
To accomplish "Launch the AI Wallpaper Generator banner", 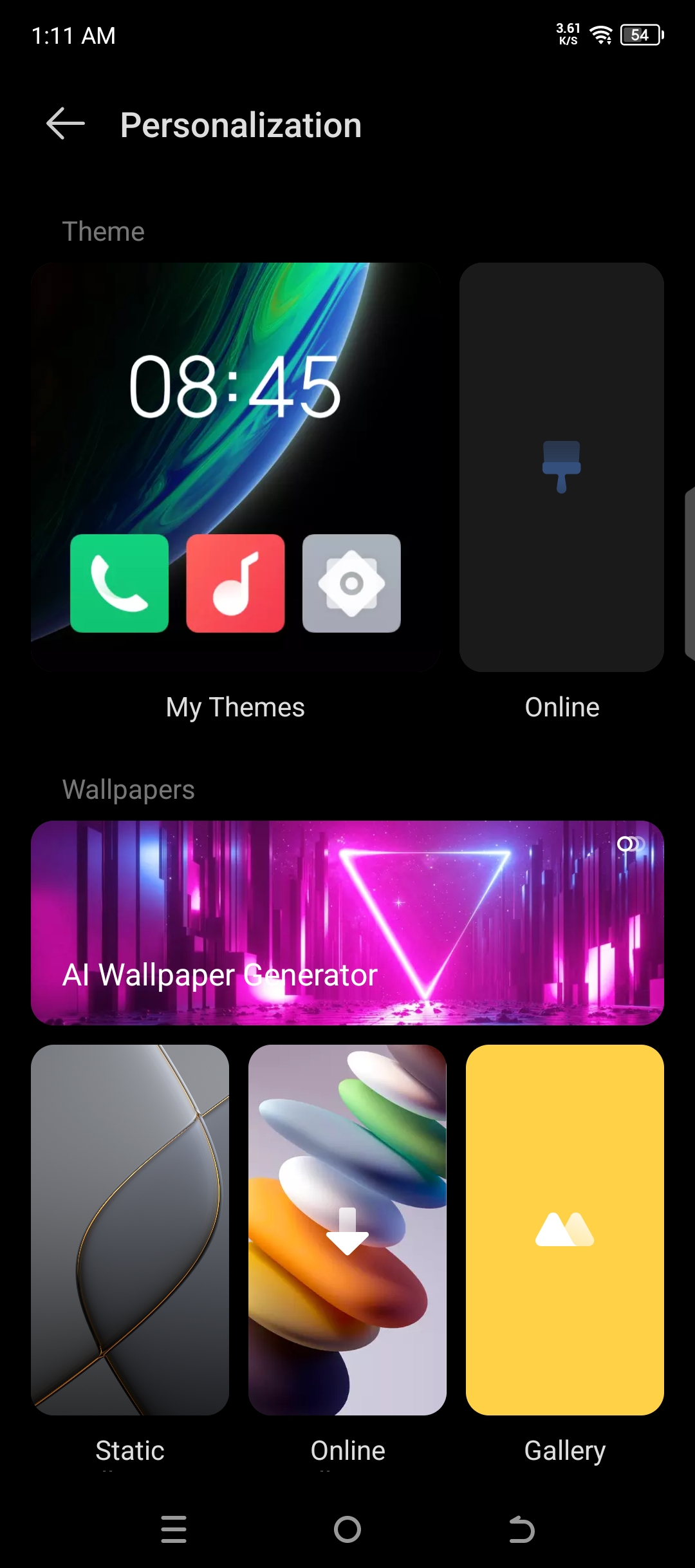I will coord(347,922).
